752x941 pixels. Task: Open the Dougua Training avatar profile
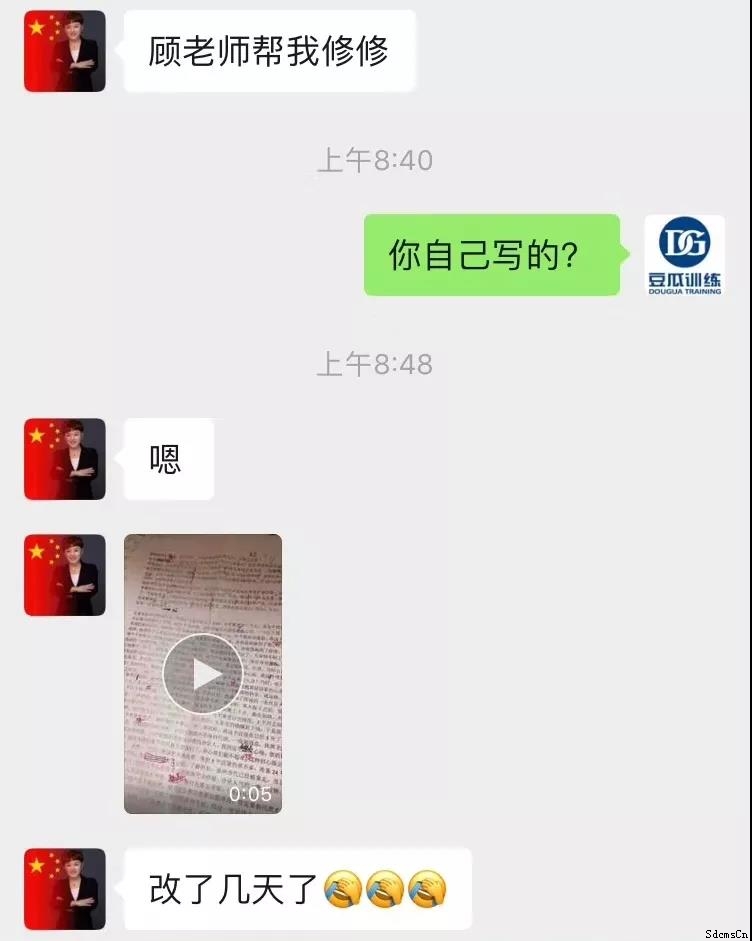tap(684, 255)
